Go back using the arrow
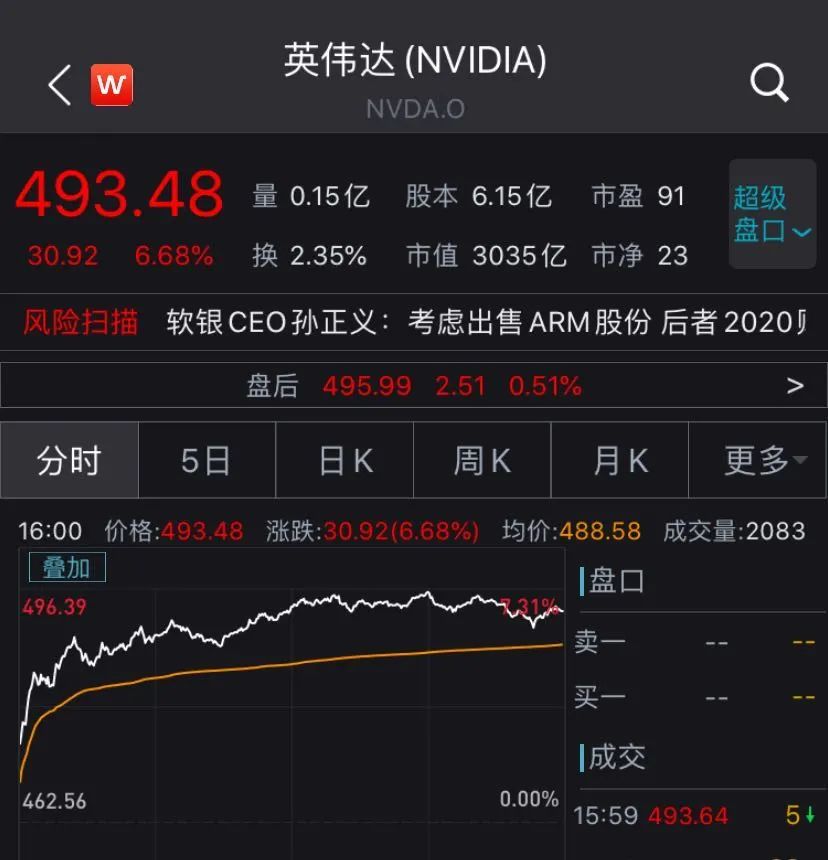Viewport: 828px width, 860px height. pyautogui.click(x=60, y=86)
